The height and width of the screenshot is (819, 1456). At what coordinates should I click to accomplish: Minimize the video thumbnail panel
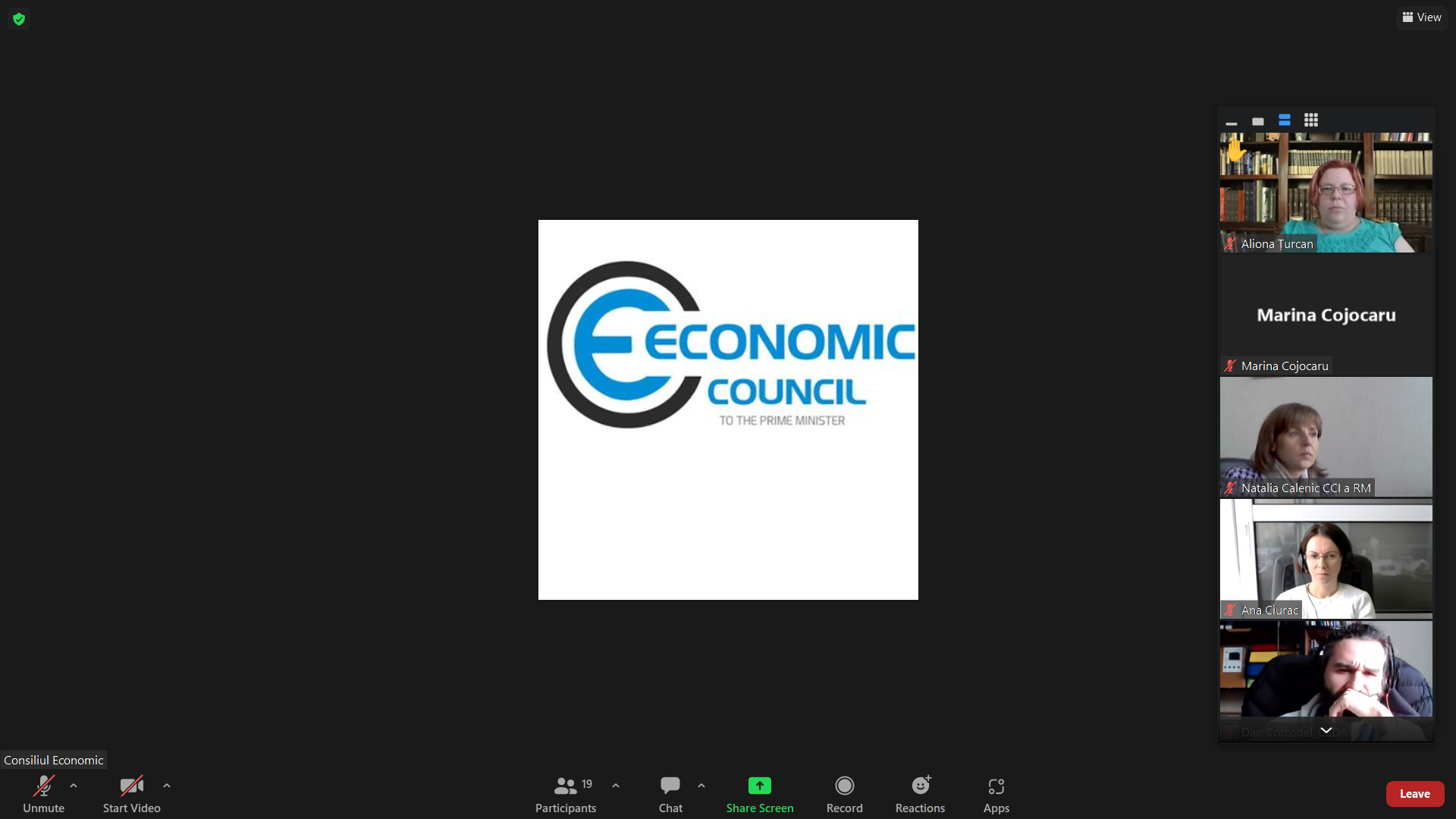1232,121
